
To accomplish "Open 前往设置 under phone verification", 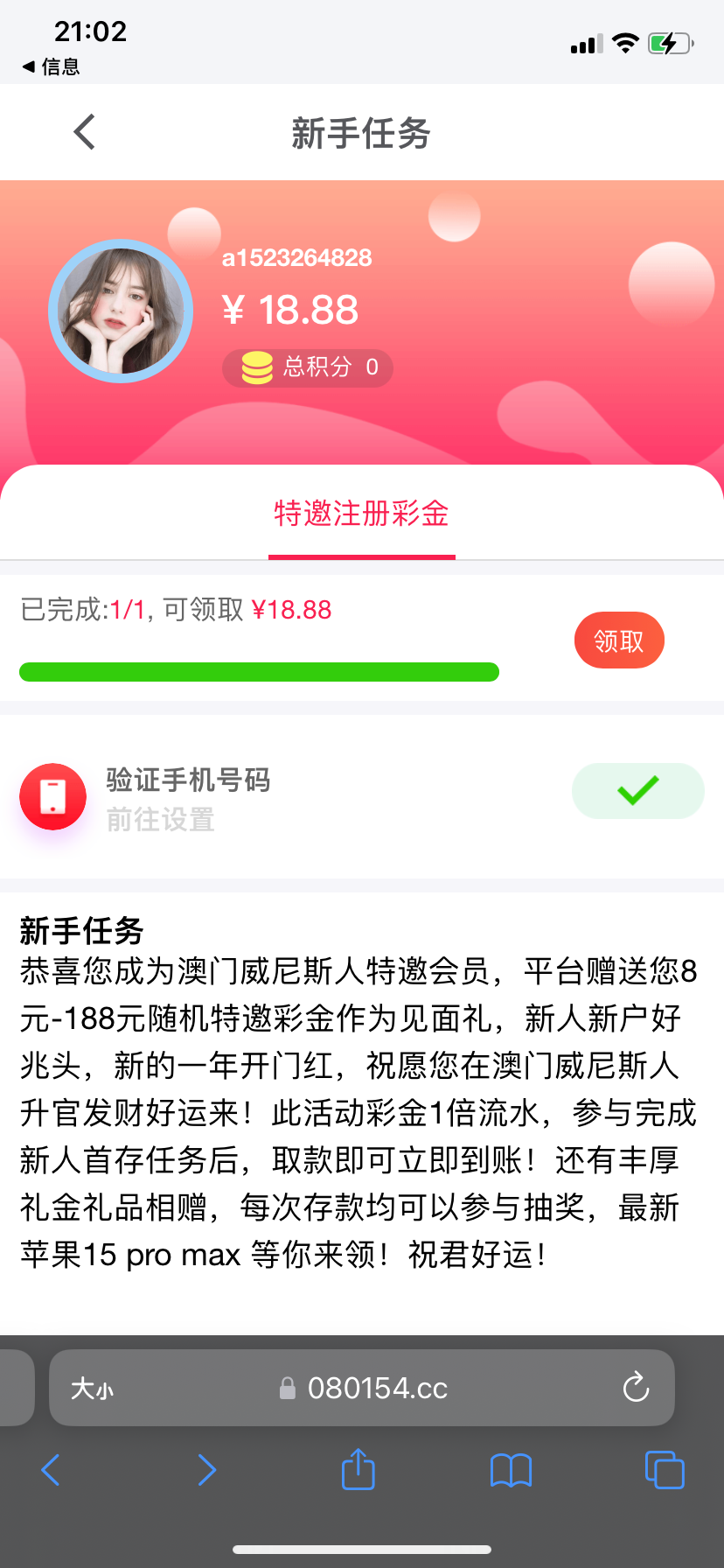I will click(159, 821).
